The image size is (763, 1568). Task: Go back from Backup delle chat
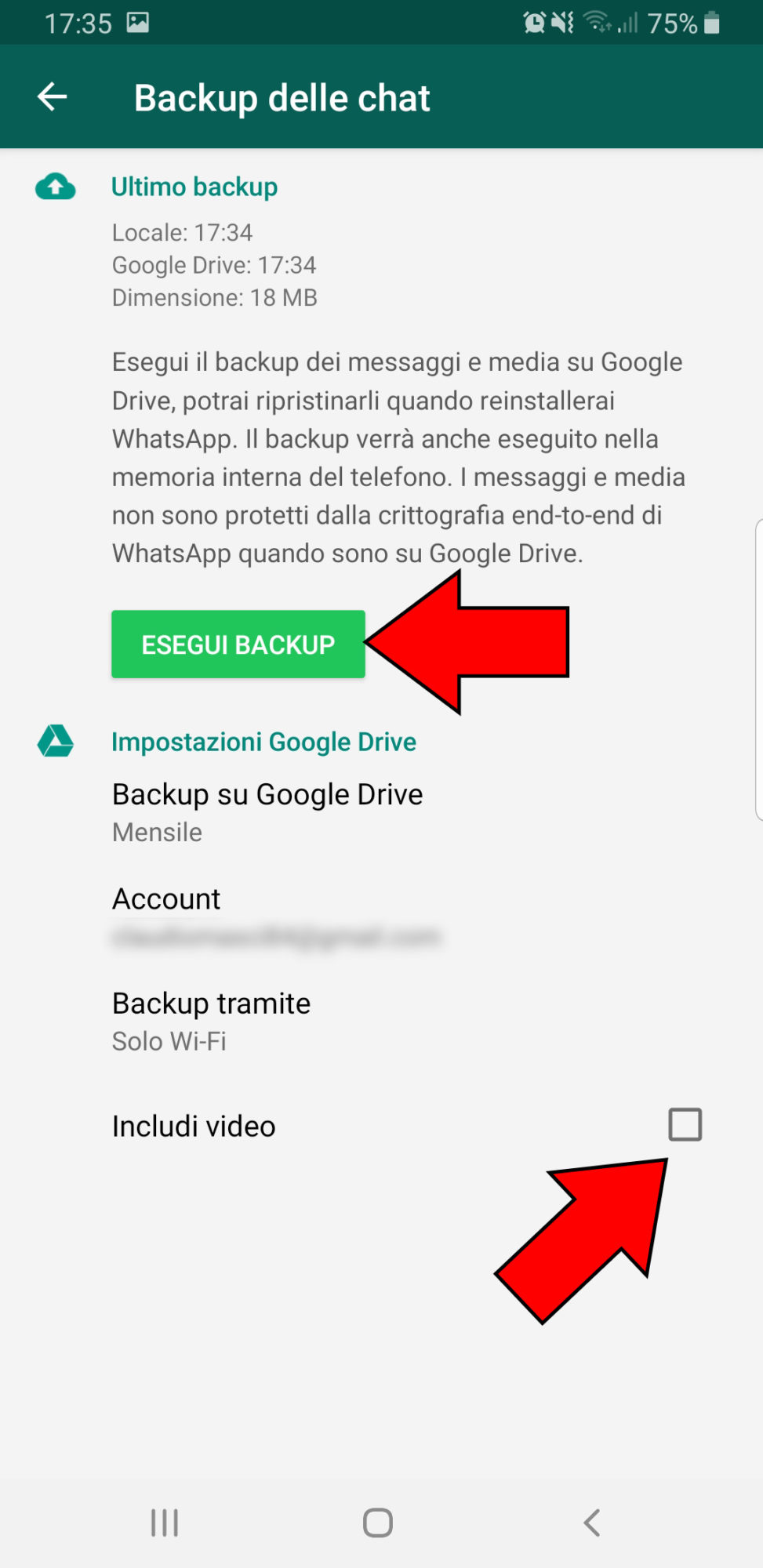(x=53, y=97)
